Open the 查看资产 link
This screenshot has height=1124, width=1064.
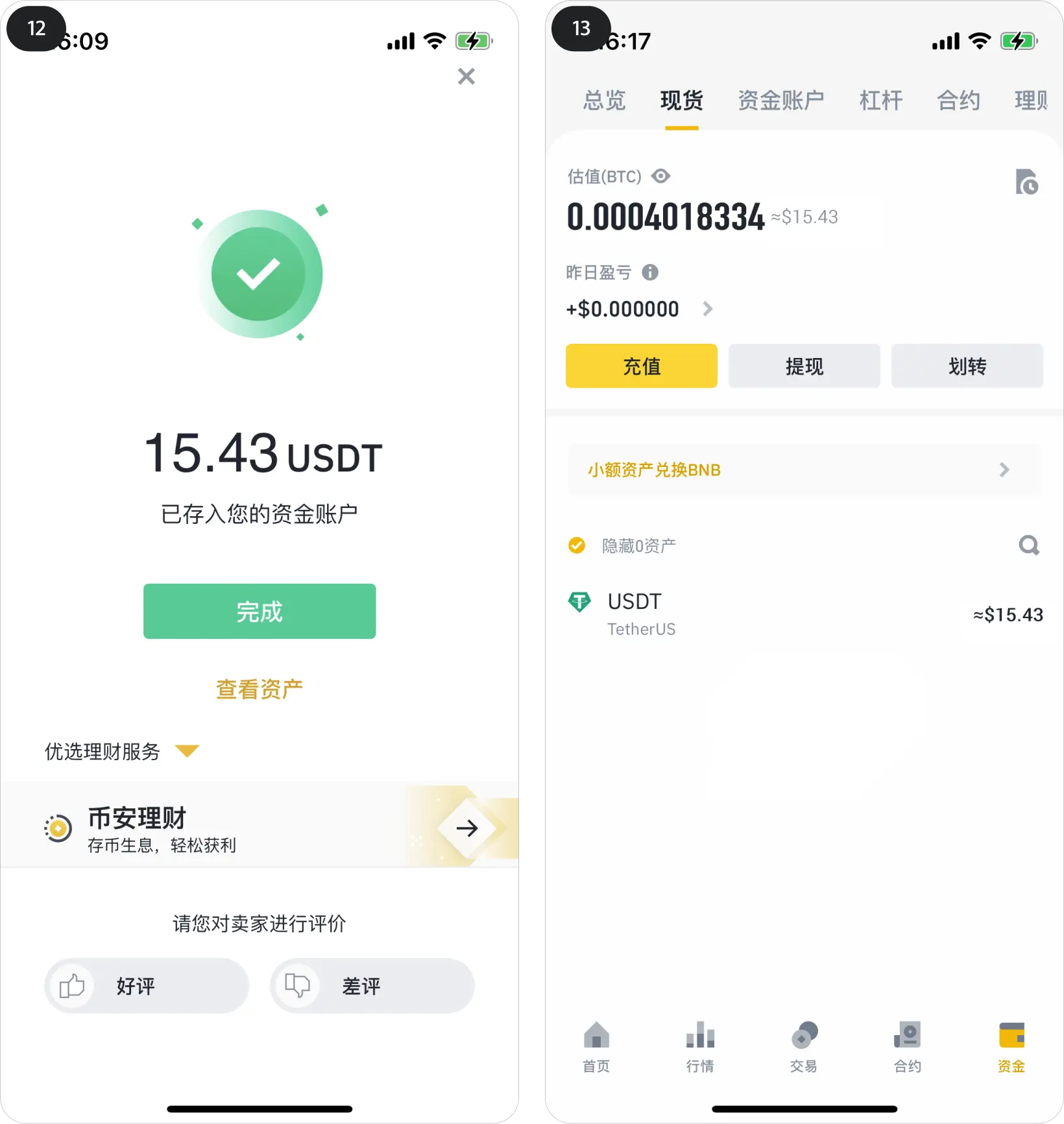[x=260, y=689]
